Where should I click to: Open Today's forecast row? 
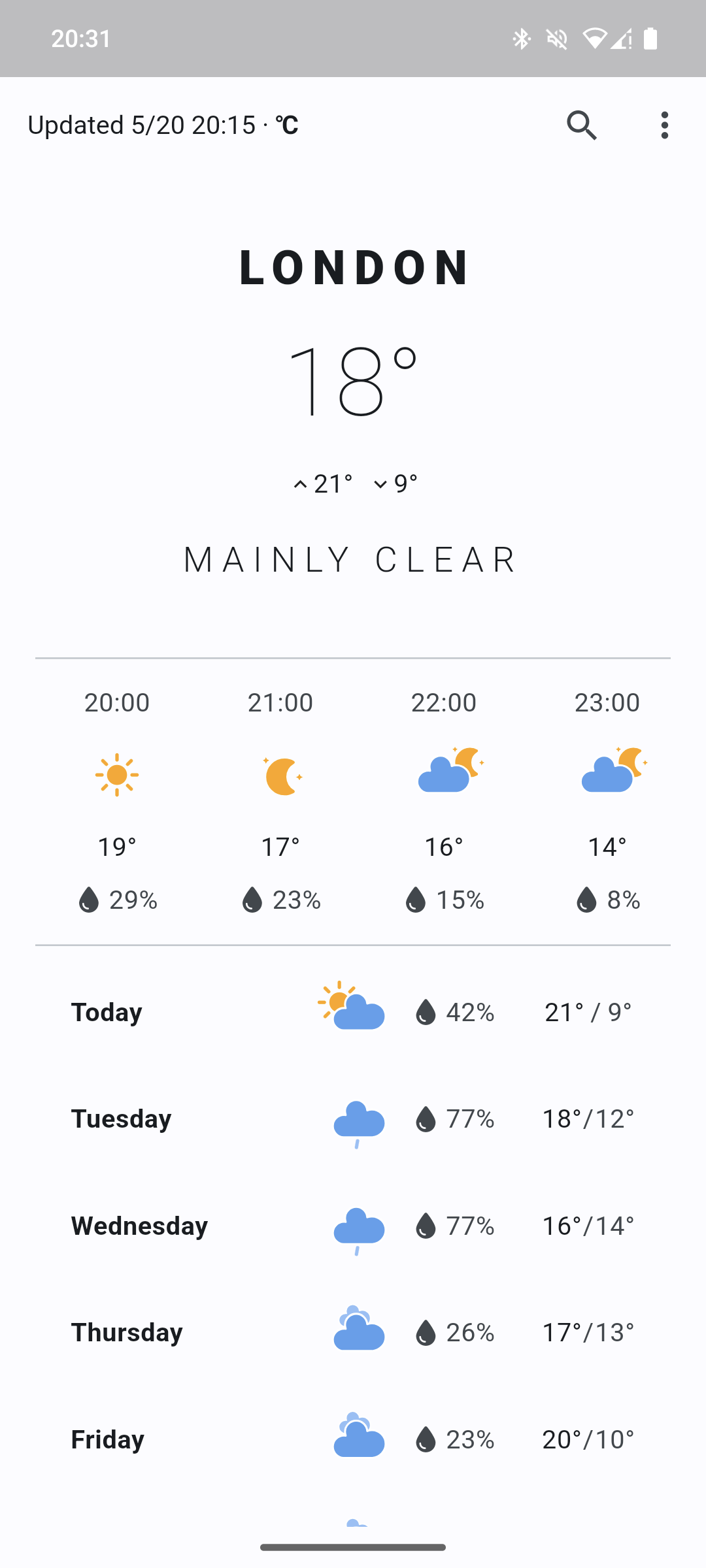(353, 1012)
